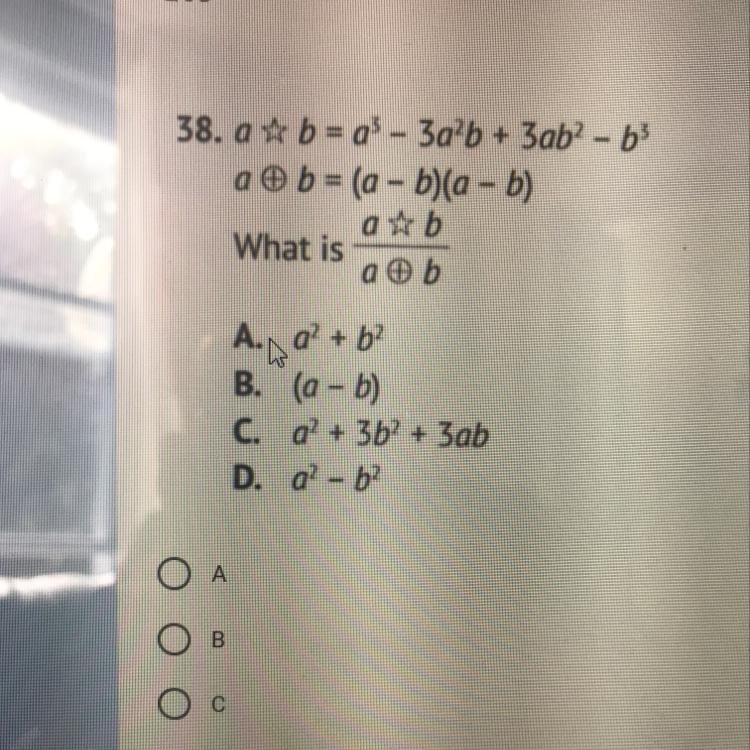Mark option C as the answer
Screen dimensions: 750x750
pos(173,706)
